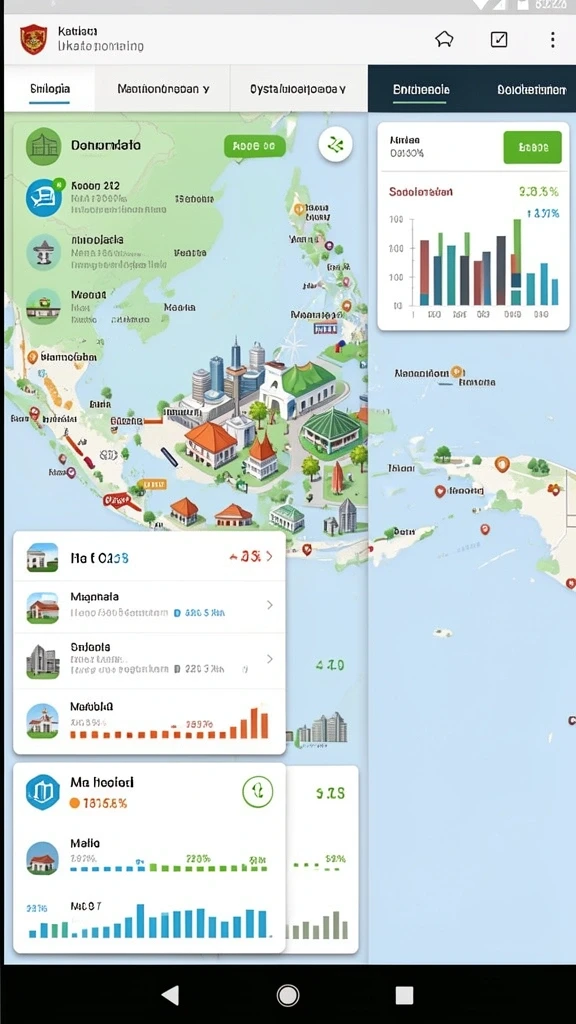Viewport: 576px width, 1024px height.
Task: Open the Mignnala row with chevron
Action: point(149,606)
